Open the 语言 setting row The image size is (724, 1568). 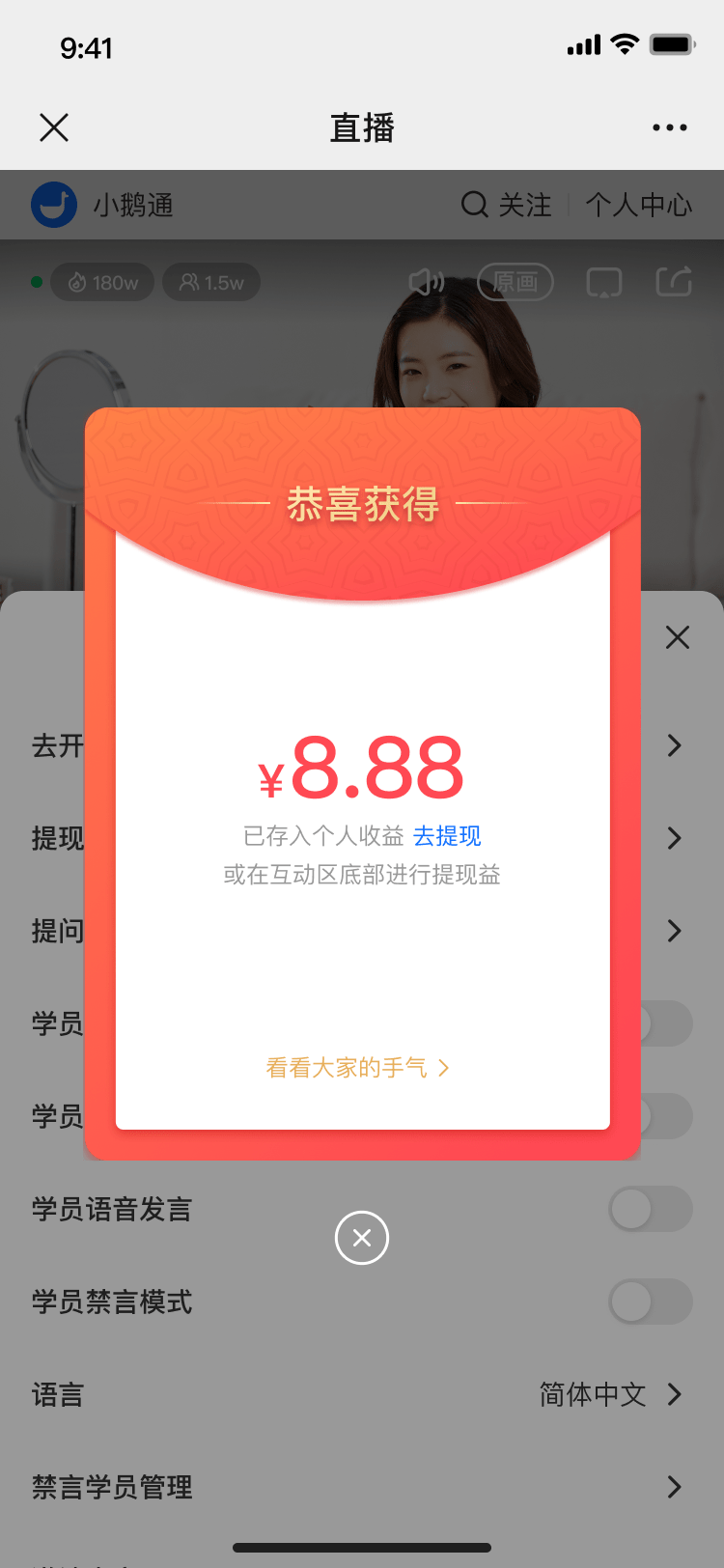[x=362, y=1394]
